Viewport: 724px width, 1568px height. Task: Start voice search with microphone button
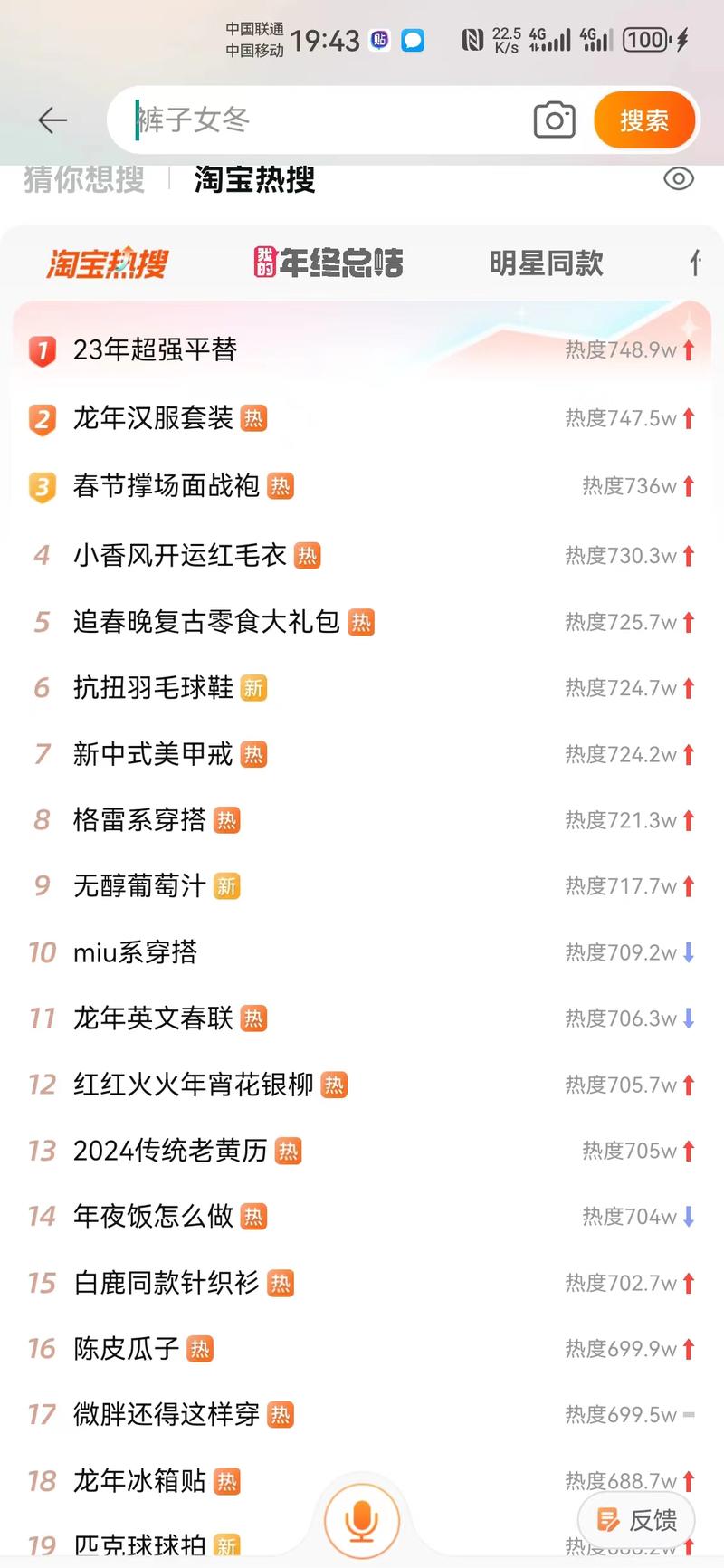tap(362, 1522)
